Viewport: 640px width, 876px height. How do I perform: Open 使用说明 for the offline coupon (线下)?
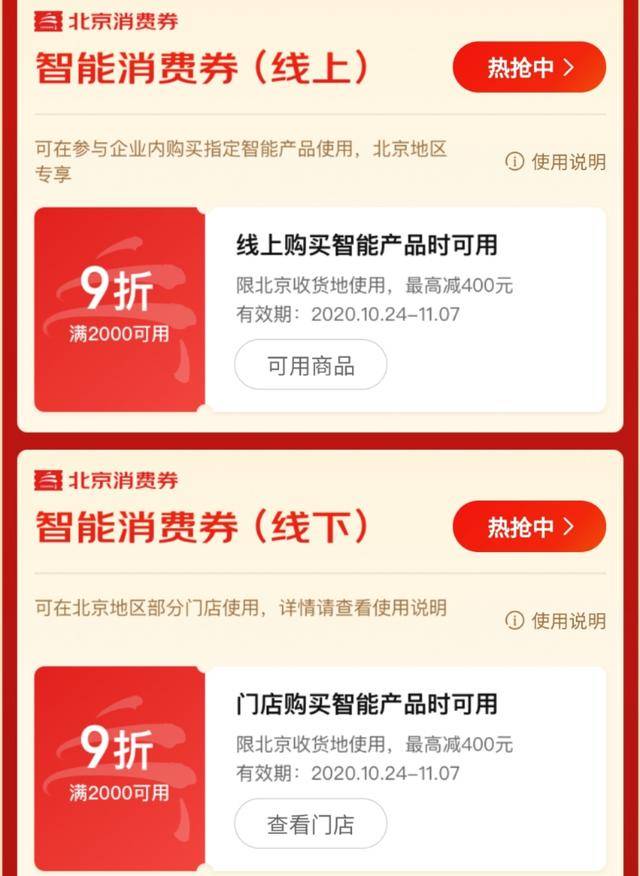point(556,620)
